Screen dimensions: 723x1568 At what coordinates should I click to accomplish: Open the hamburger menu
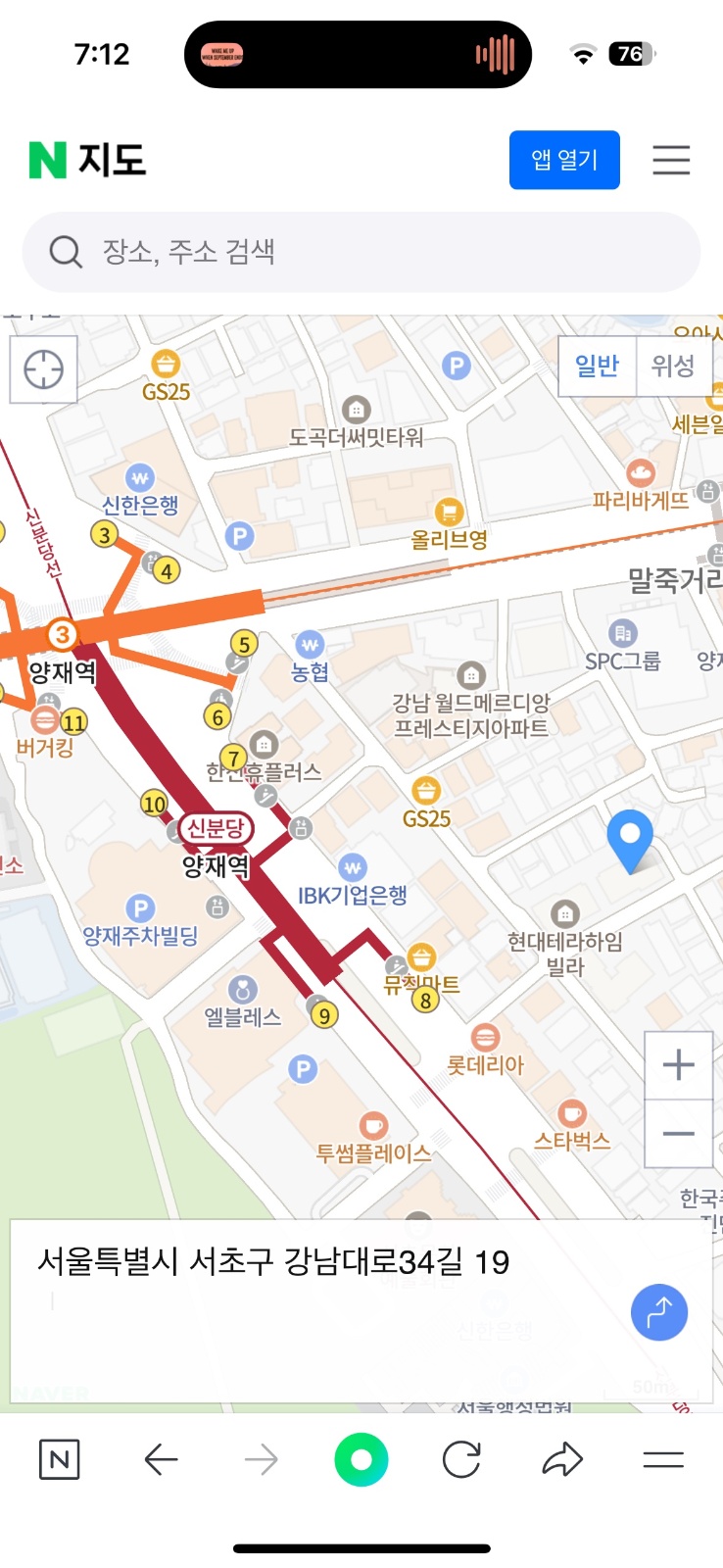(x=671, y=161)
